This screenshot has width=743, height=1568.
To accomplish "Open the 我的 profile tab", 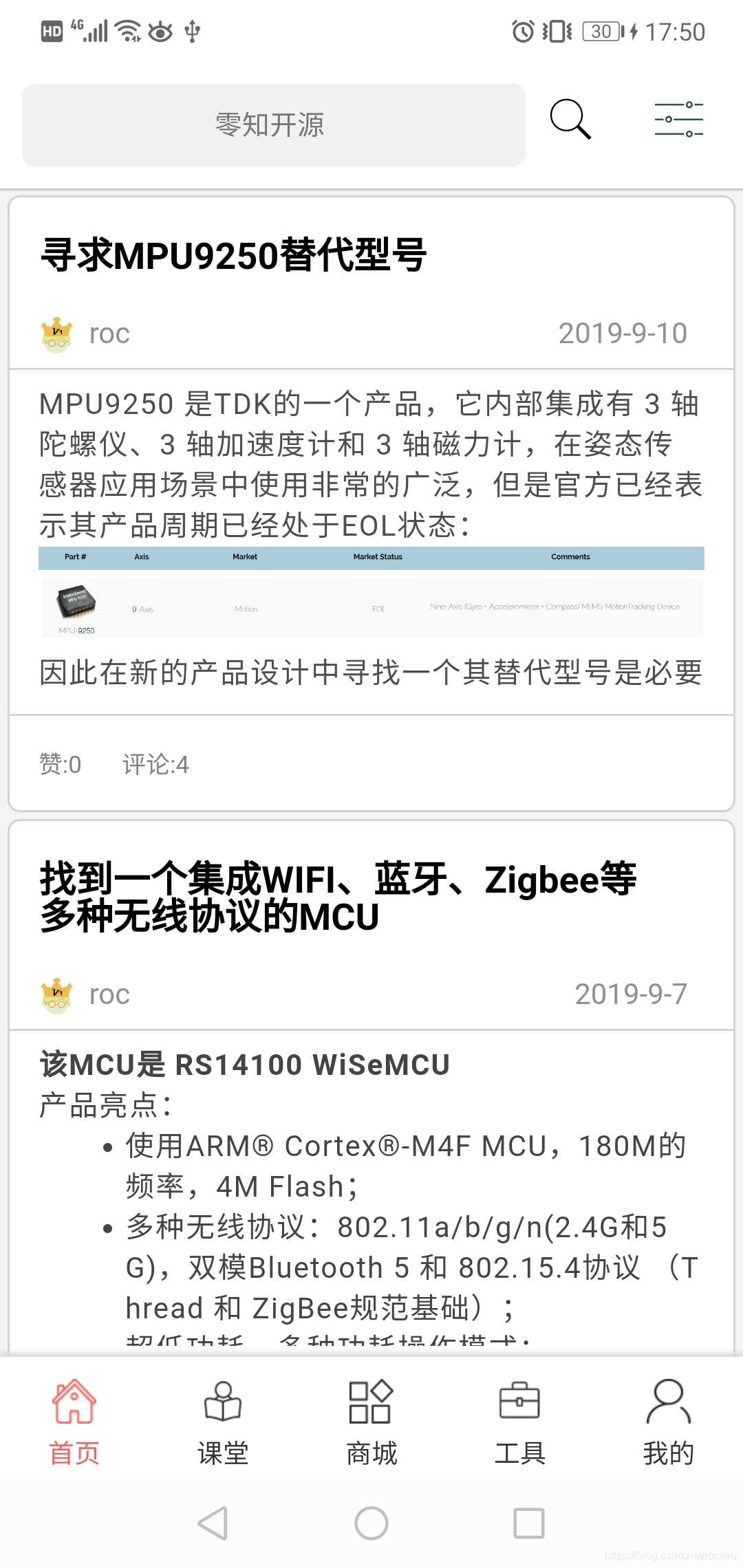I will (668, 1422).
